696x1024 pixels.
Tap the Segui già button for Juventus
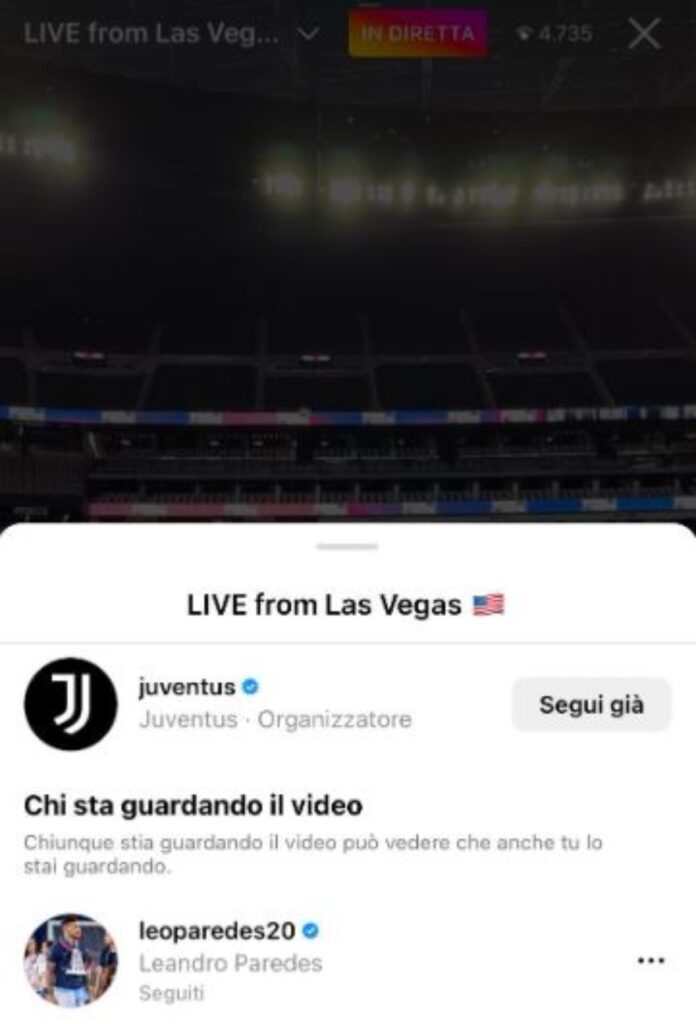coord(591,704)
